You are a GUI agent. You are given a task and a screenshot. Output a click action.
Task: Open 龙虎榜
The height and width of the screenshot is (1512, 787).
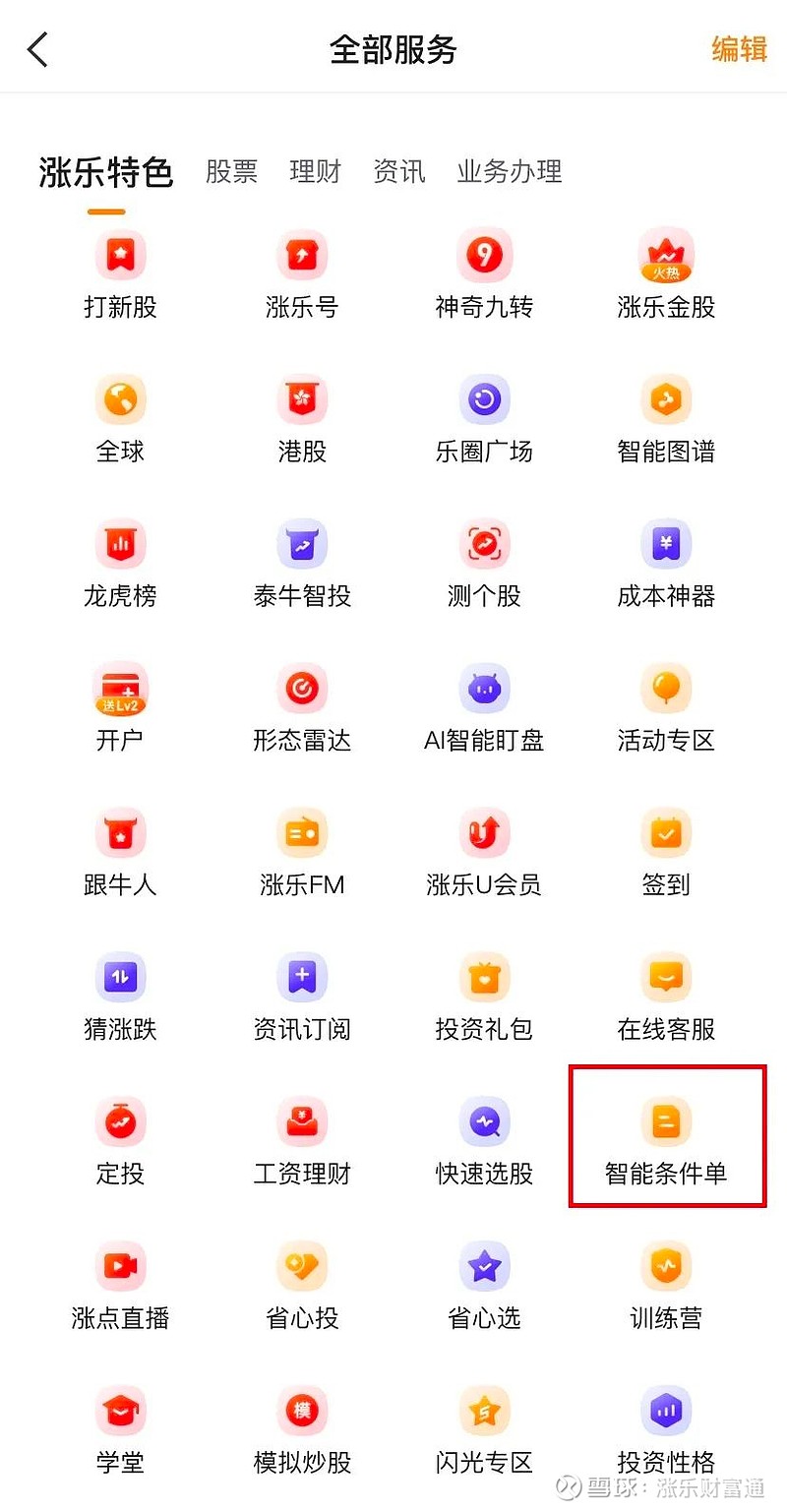pyautogui.click(x=120, y=565)
